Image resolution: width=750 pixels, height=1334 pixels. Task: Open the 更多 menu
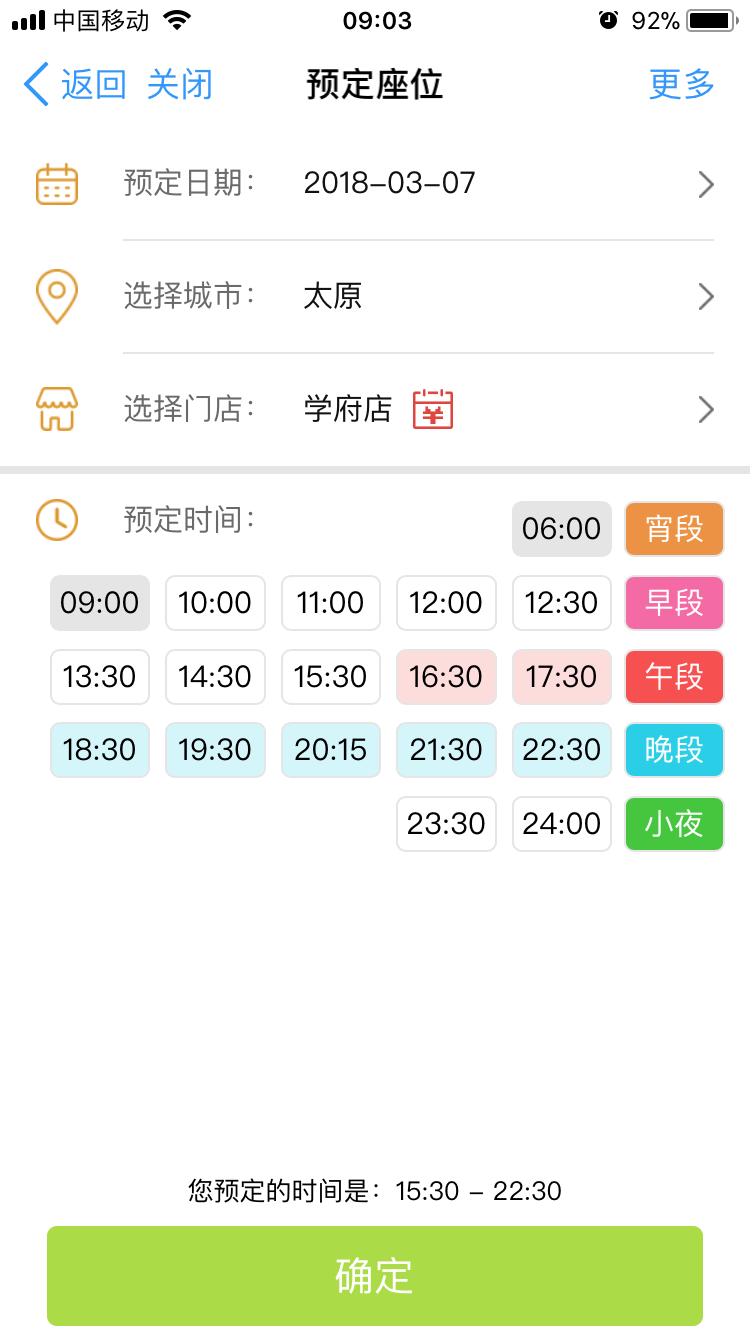click(681, 85)
